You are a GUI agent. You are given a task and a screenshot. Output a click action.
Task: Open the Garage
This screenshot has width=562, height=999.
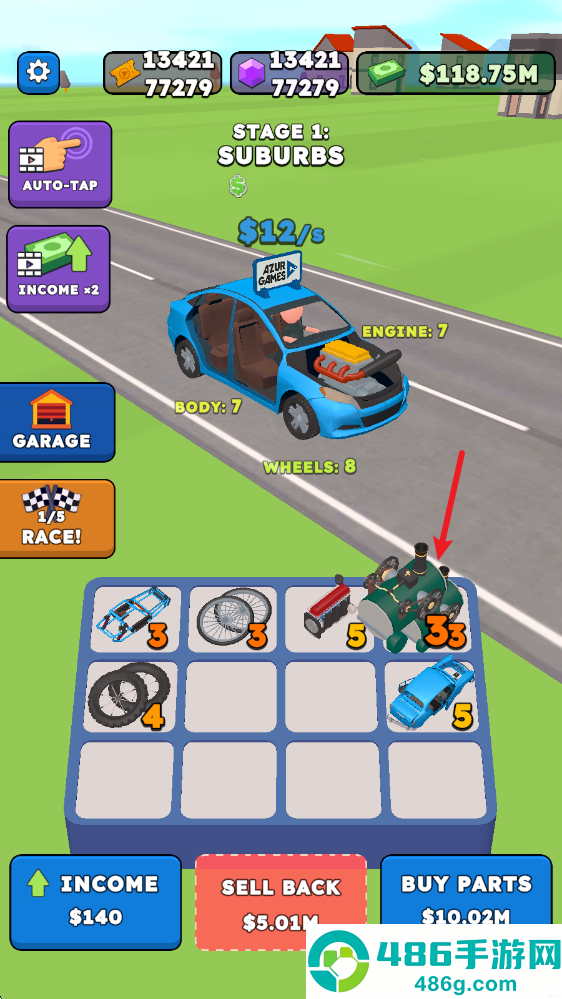(x=56, y=422)
